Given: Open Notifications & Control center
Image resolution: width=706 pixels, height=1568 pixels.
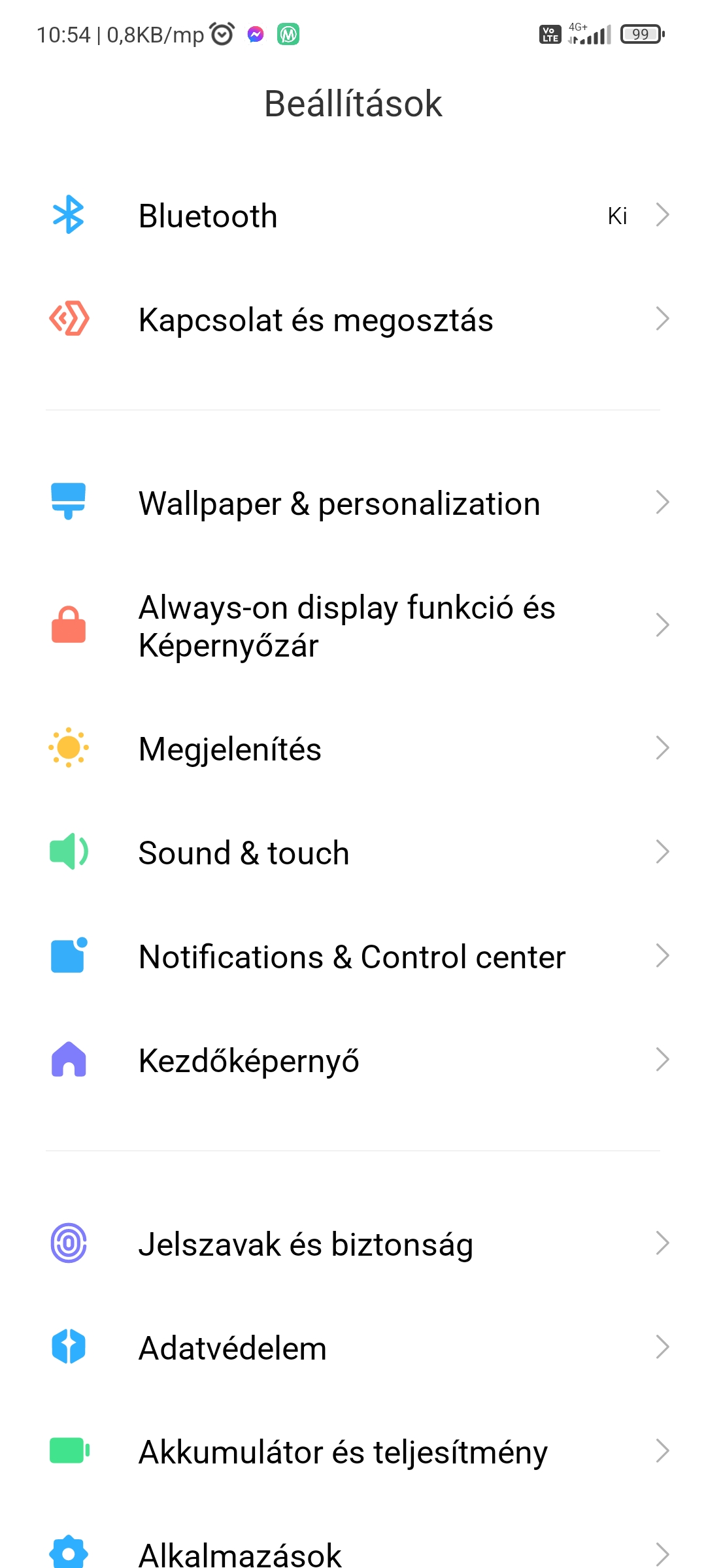Looking at the screenshot, I should tap(353, 956).
